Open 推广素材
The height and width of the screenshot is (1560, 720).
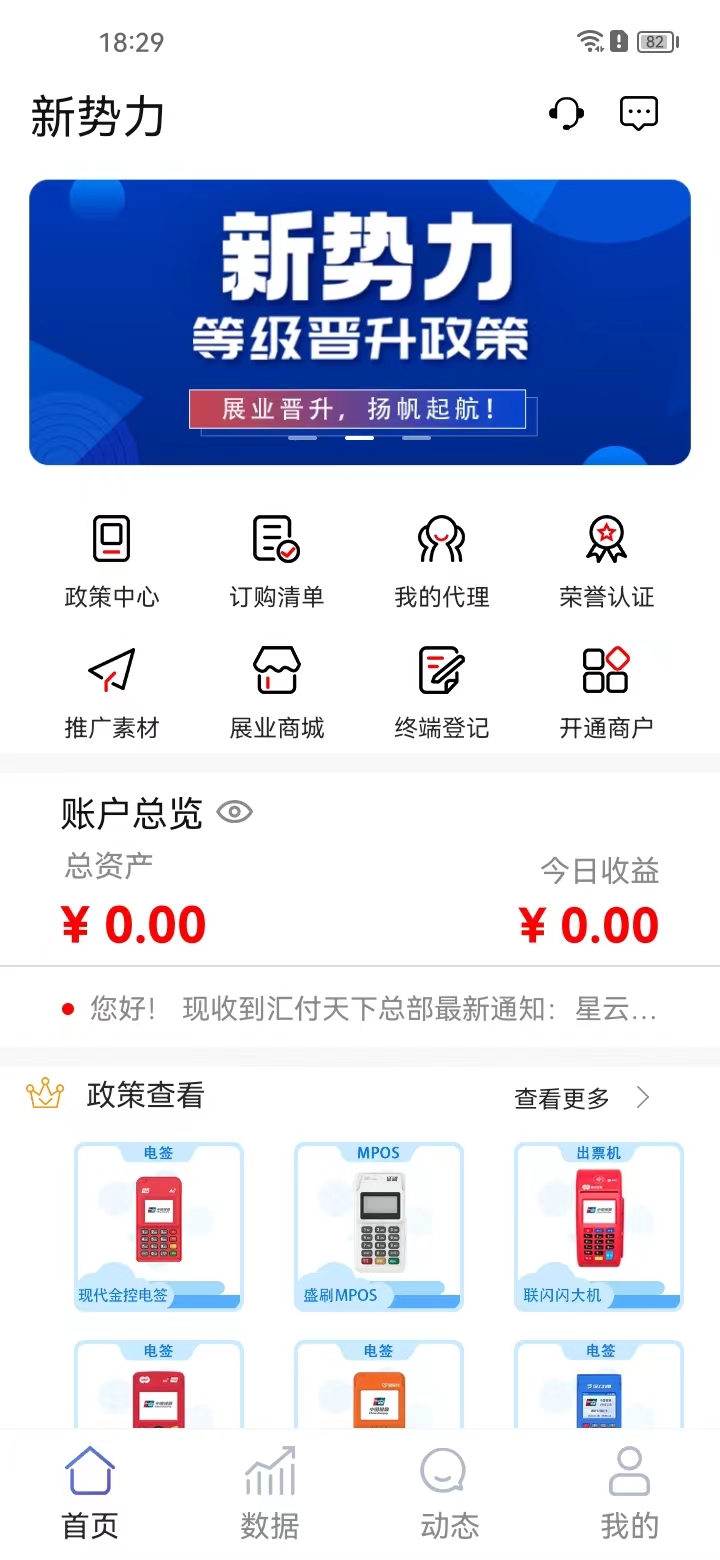[x=112, y=692]
